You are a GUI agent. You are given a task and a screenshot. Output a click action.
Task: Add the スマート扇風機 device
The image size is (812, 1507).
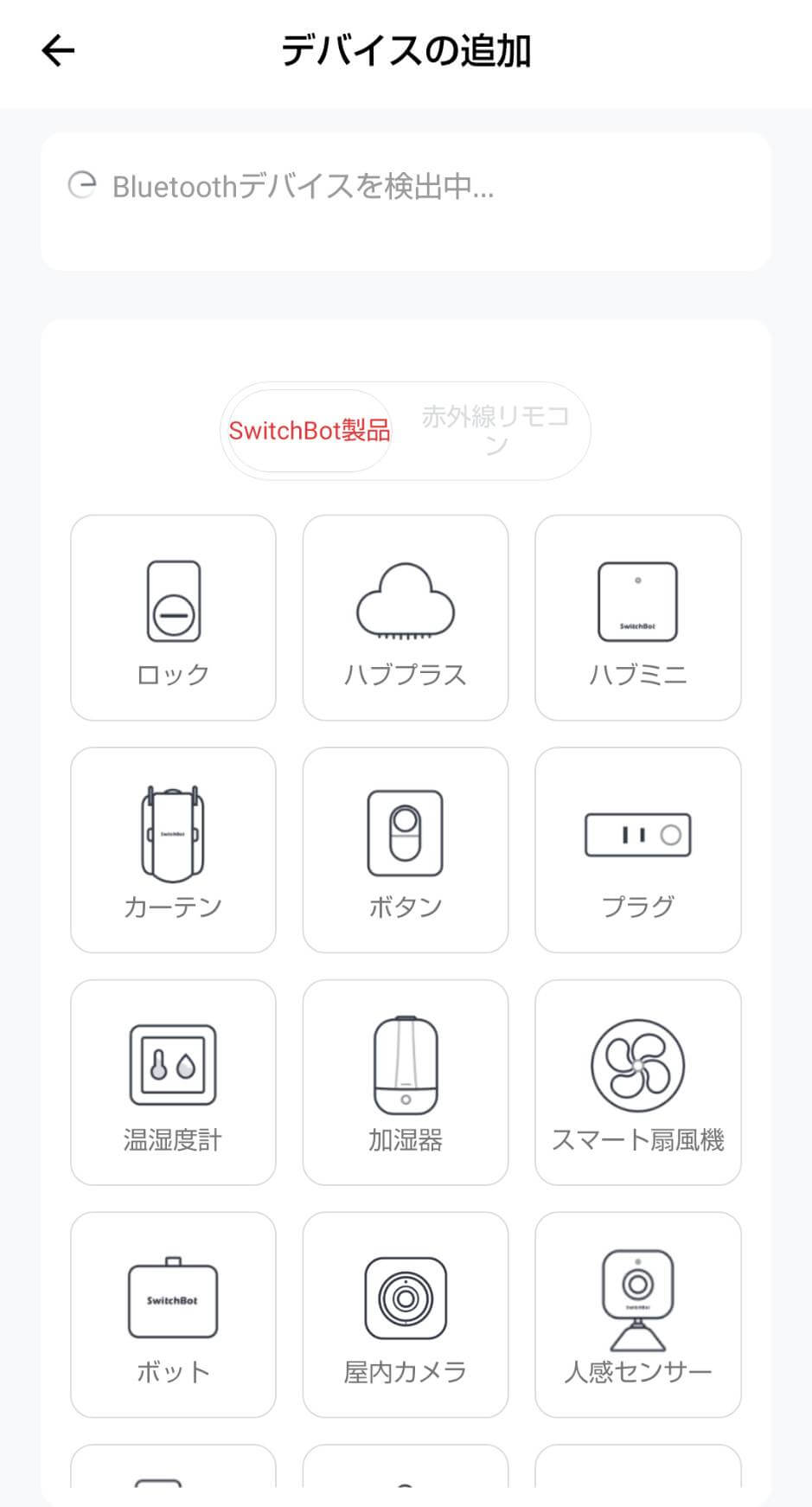tap(637, 1082)
